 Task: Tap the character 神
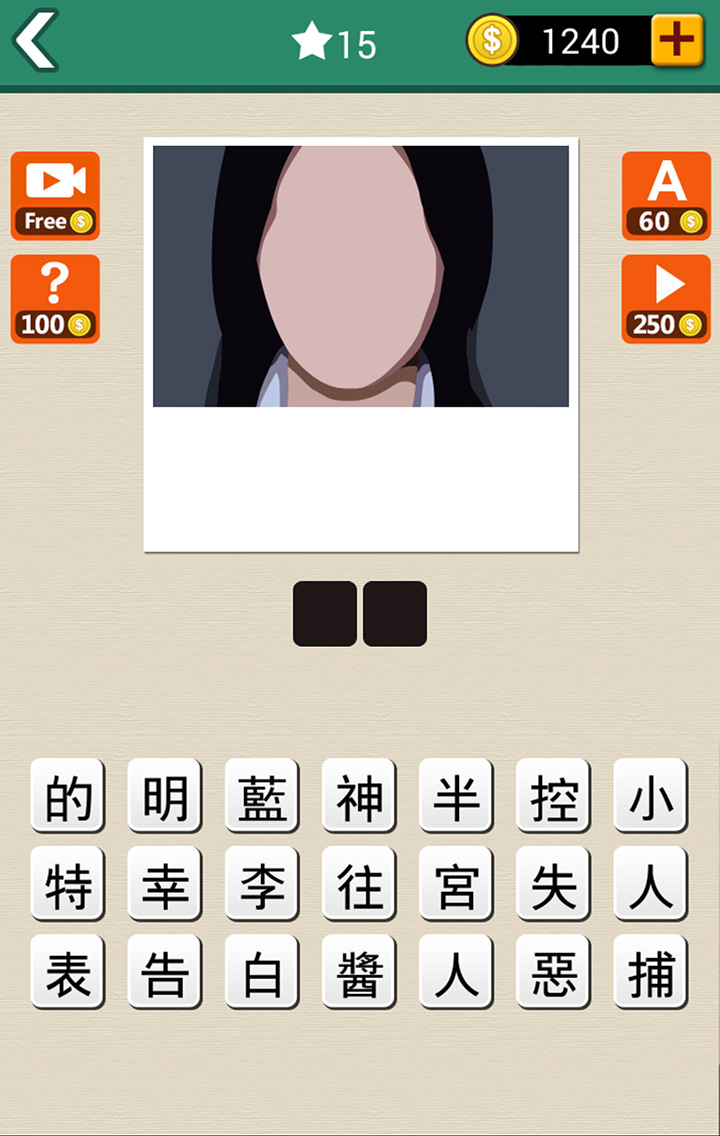click(359, 796)
